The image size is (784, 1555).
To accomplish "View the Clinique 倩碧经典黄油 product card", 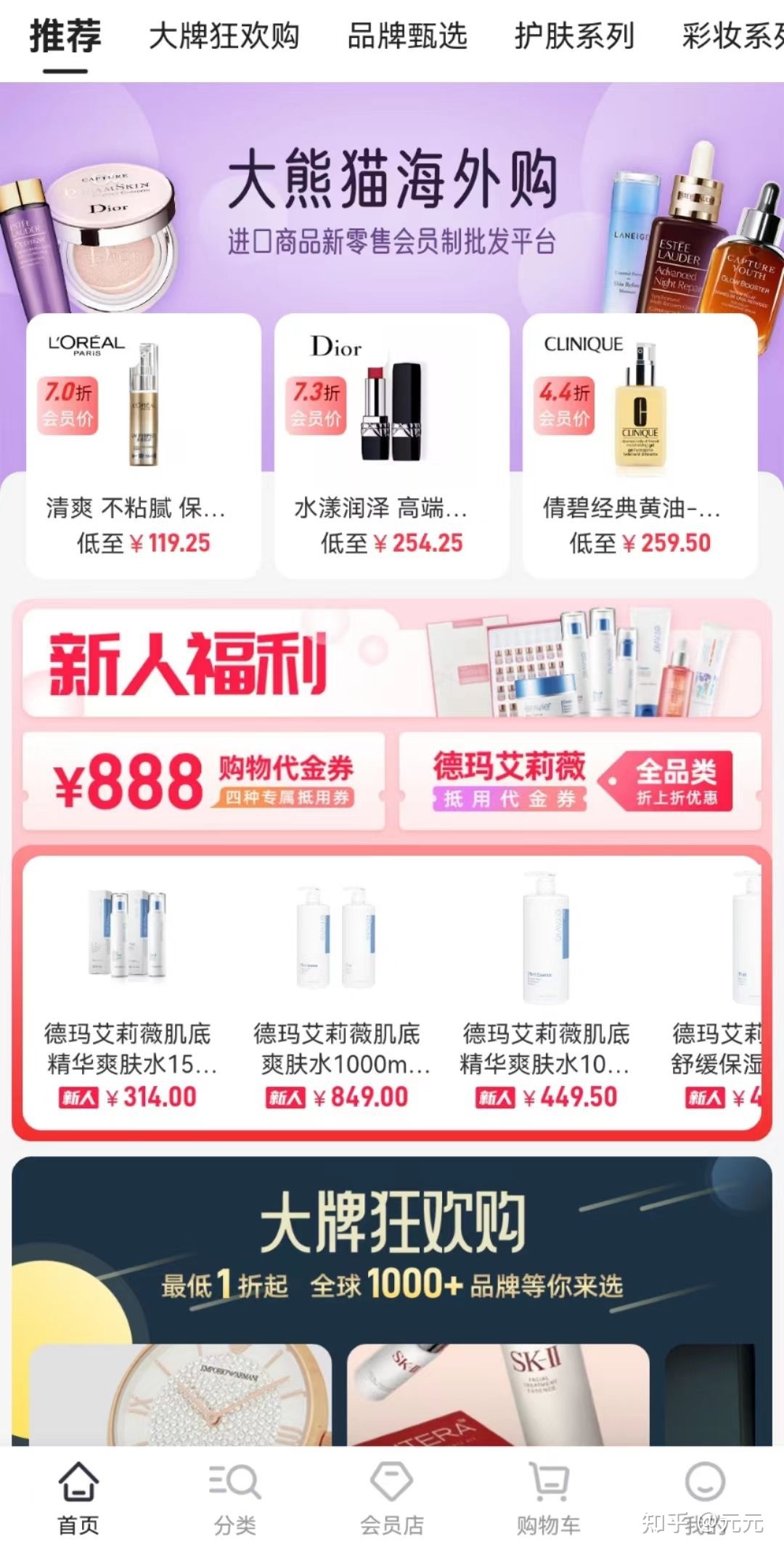I will coord(640,446).
